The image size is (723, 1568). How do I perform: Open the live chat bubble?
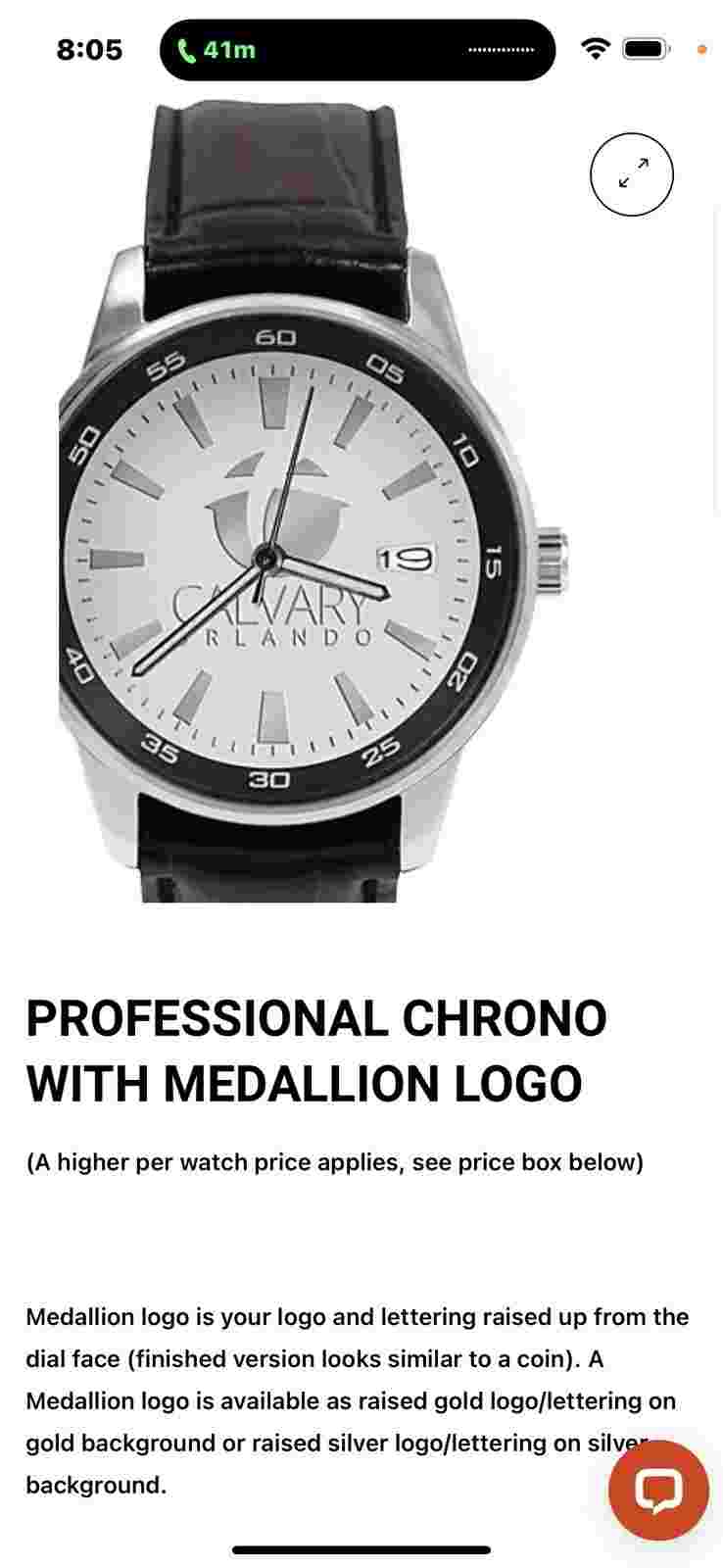[657, 1491]
